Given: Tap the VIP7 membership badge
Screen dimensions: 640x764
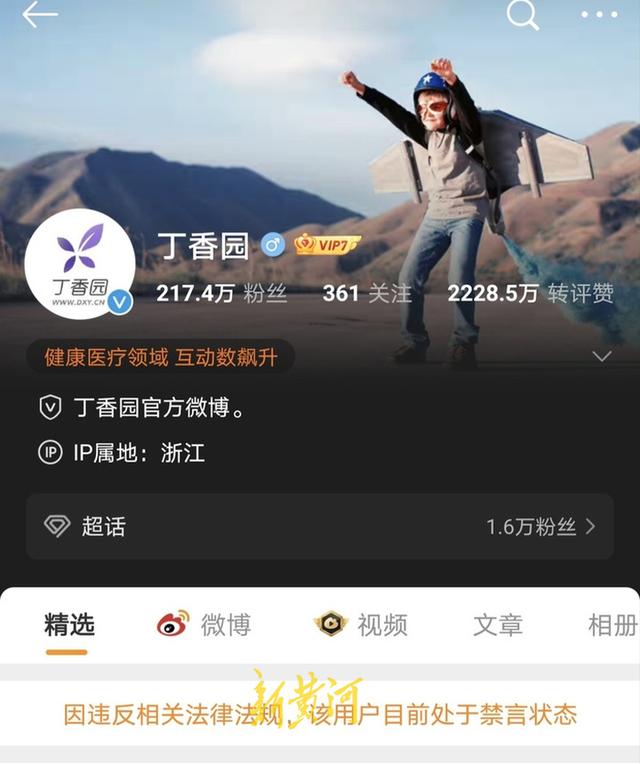Looking at the screenshot, I should click(327, 245).
